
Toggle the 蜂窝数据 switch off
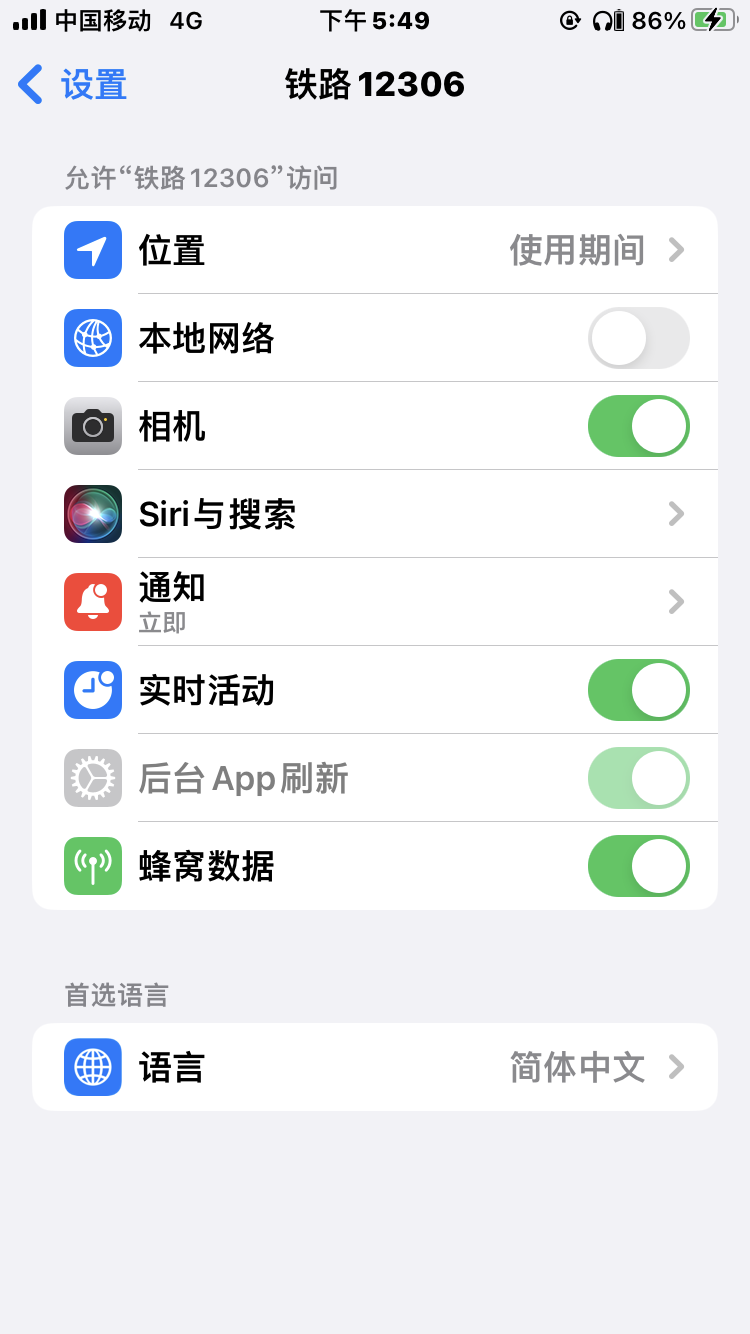click(x=638, y=866)
